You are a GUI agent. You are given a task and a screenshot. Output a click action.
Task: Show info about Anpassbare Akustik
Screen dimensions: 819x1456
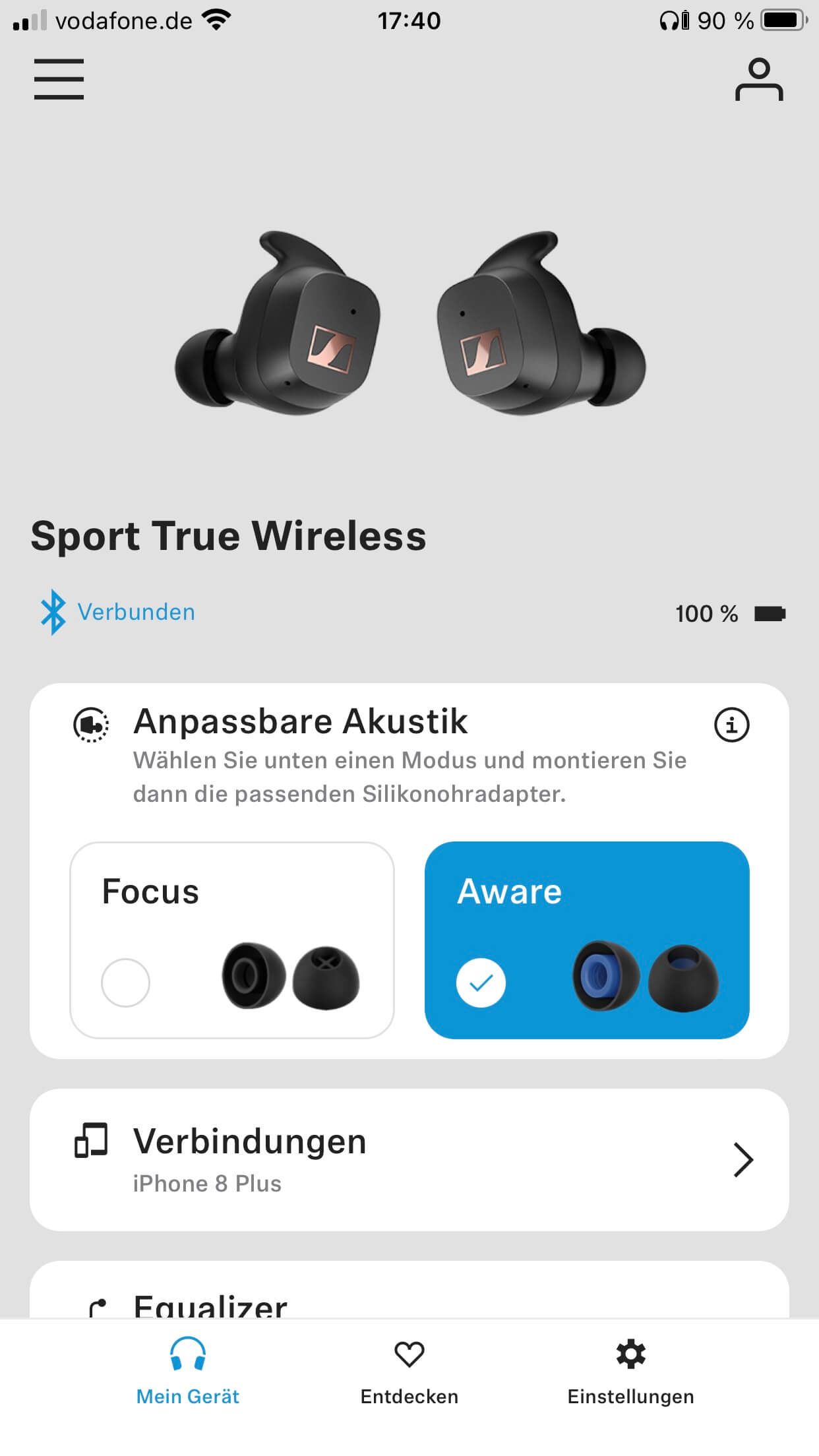[x=731, y=725]
